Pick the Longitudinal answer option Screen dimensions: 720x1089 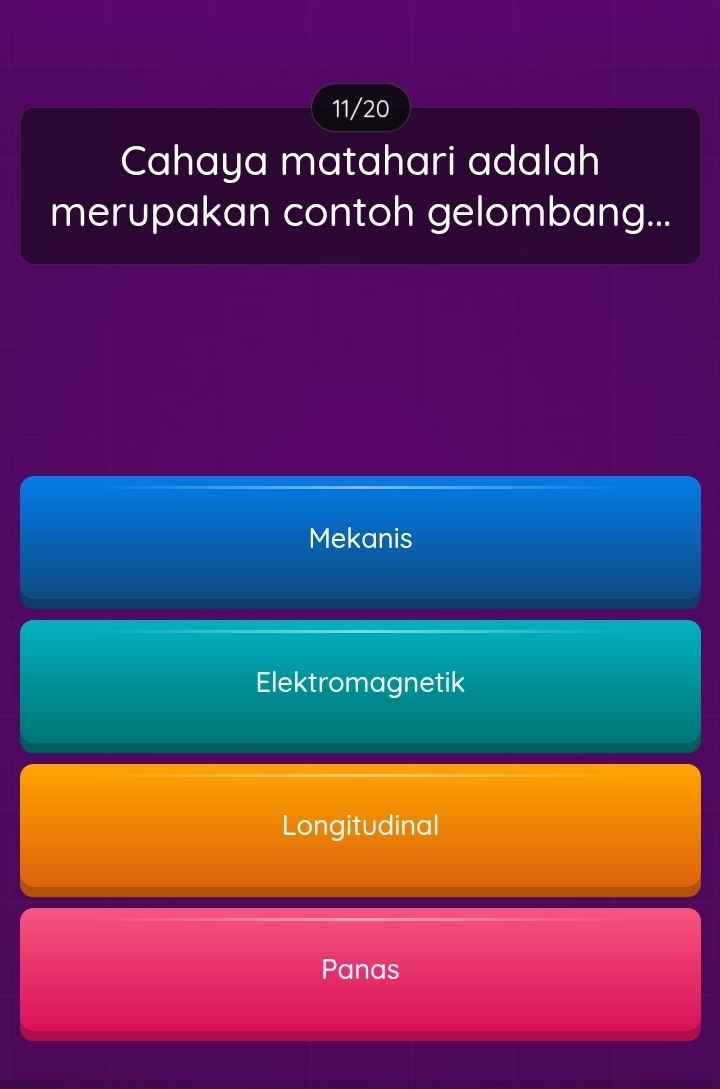pos(360,827)
